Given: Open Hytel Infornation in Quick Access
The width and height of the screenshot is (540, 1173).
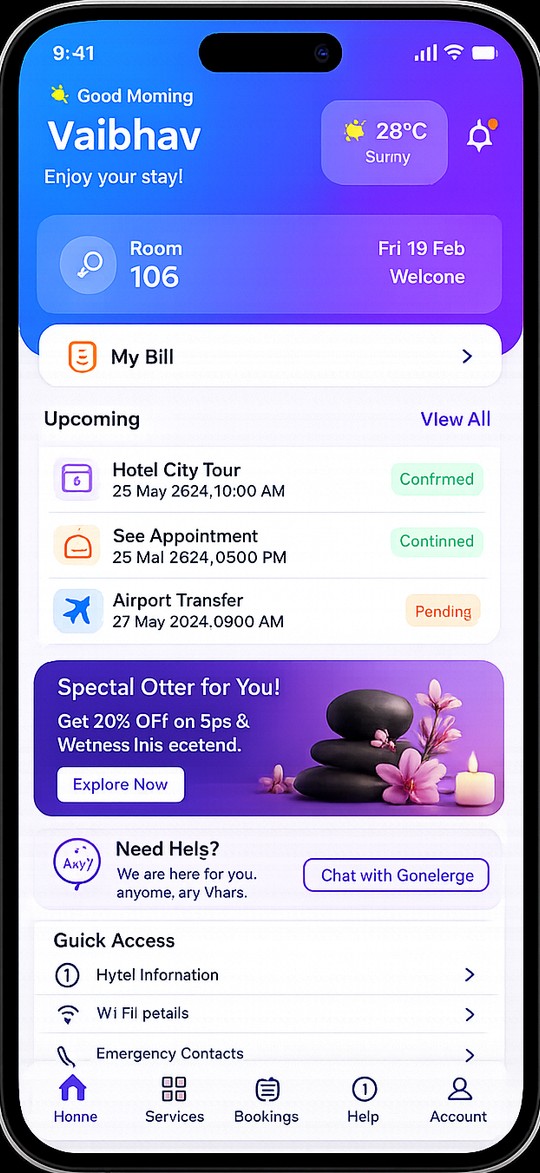Looking at the screenshot, I should click(x=268, y=975).
